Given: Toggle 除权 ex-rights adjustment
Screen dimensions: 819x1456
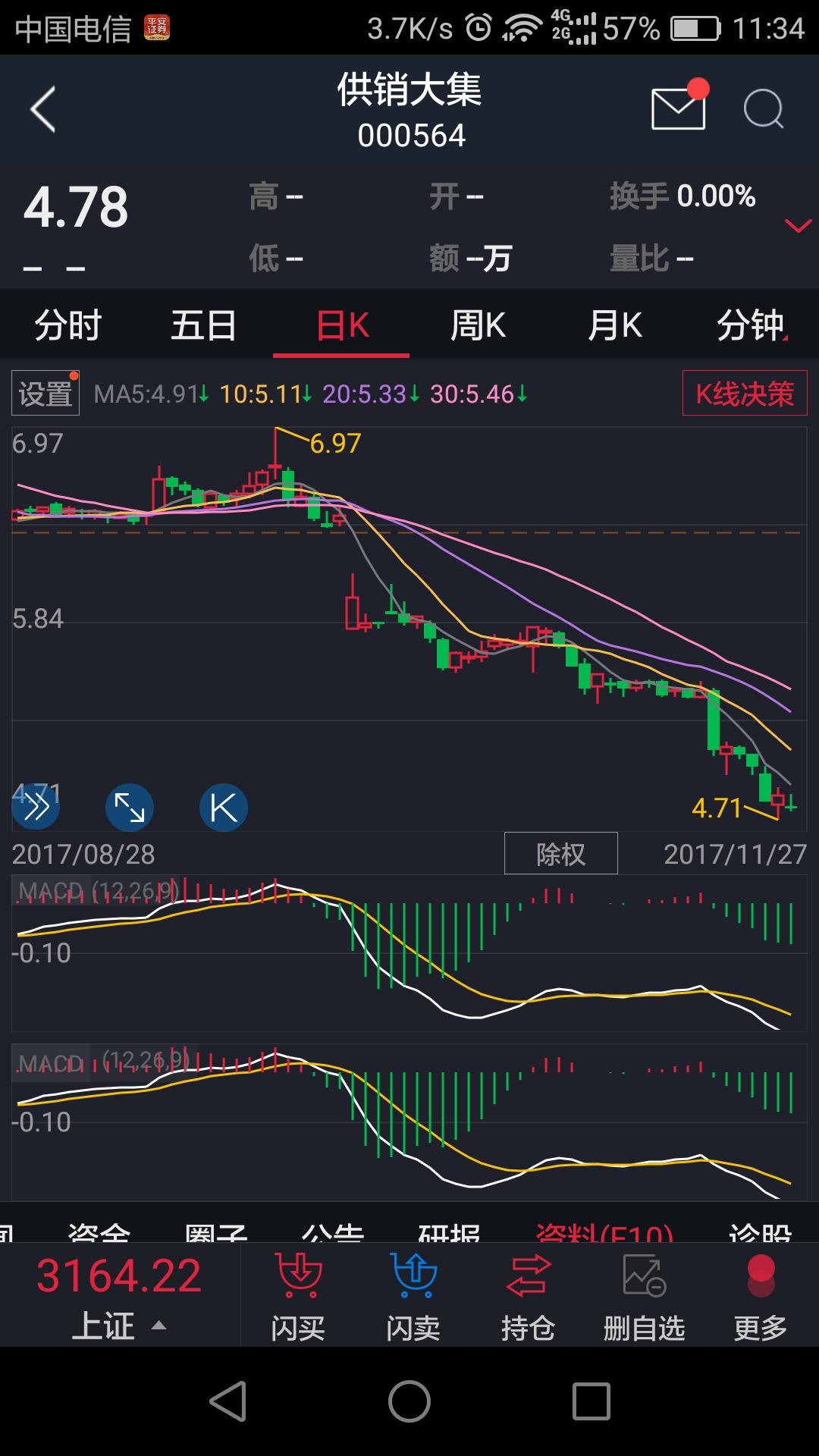Looking at the screenshot, I should pyautogui.click(x=561, y=853).
